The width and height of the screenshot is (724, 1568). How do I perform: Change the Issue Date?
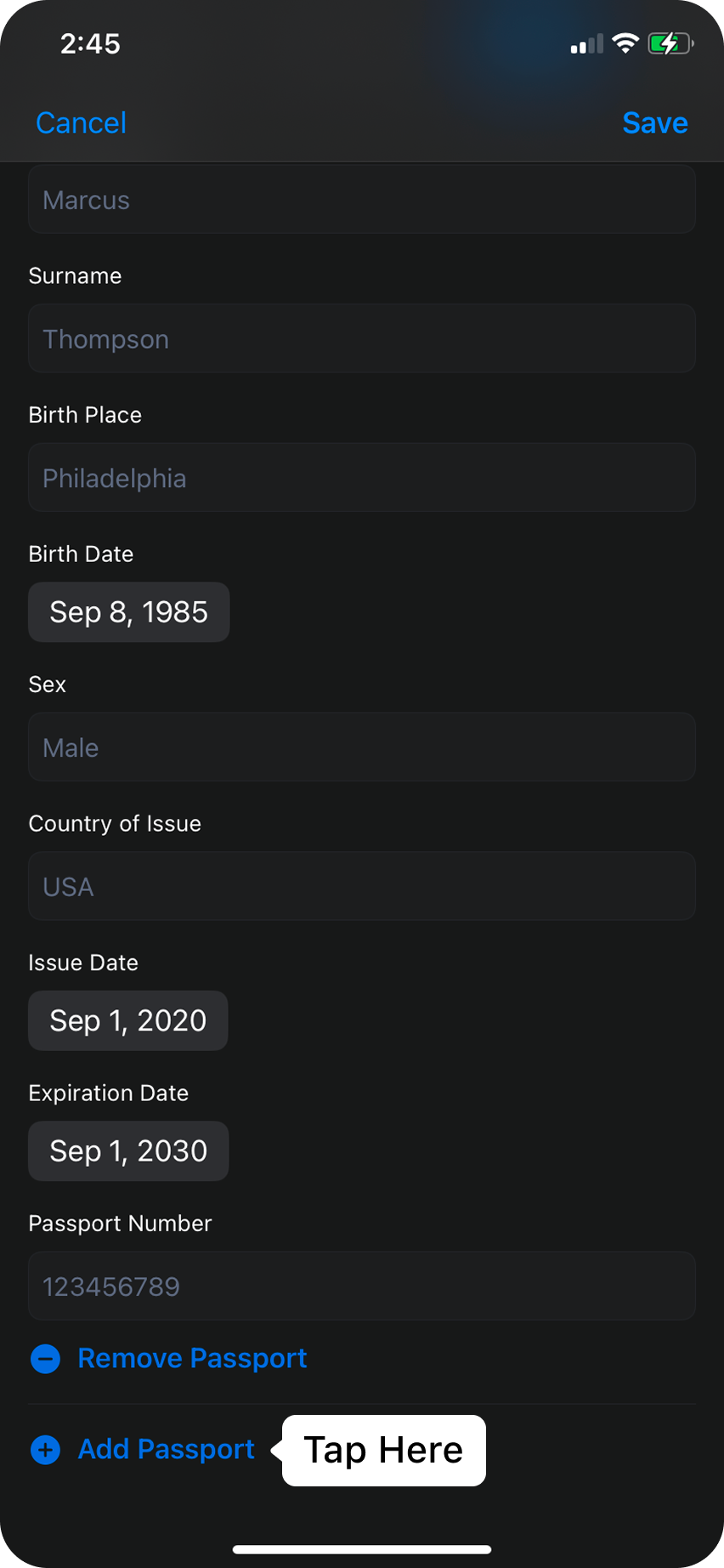pos(128,1020)
